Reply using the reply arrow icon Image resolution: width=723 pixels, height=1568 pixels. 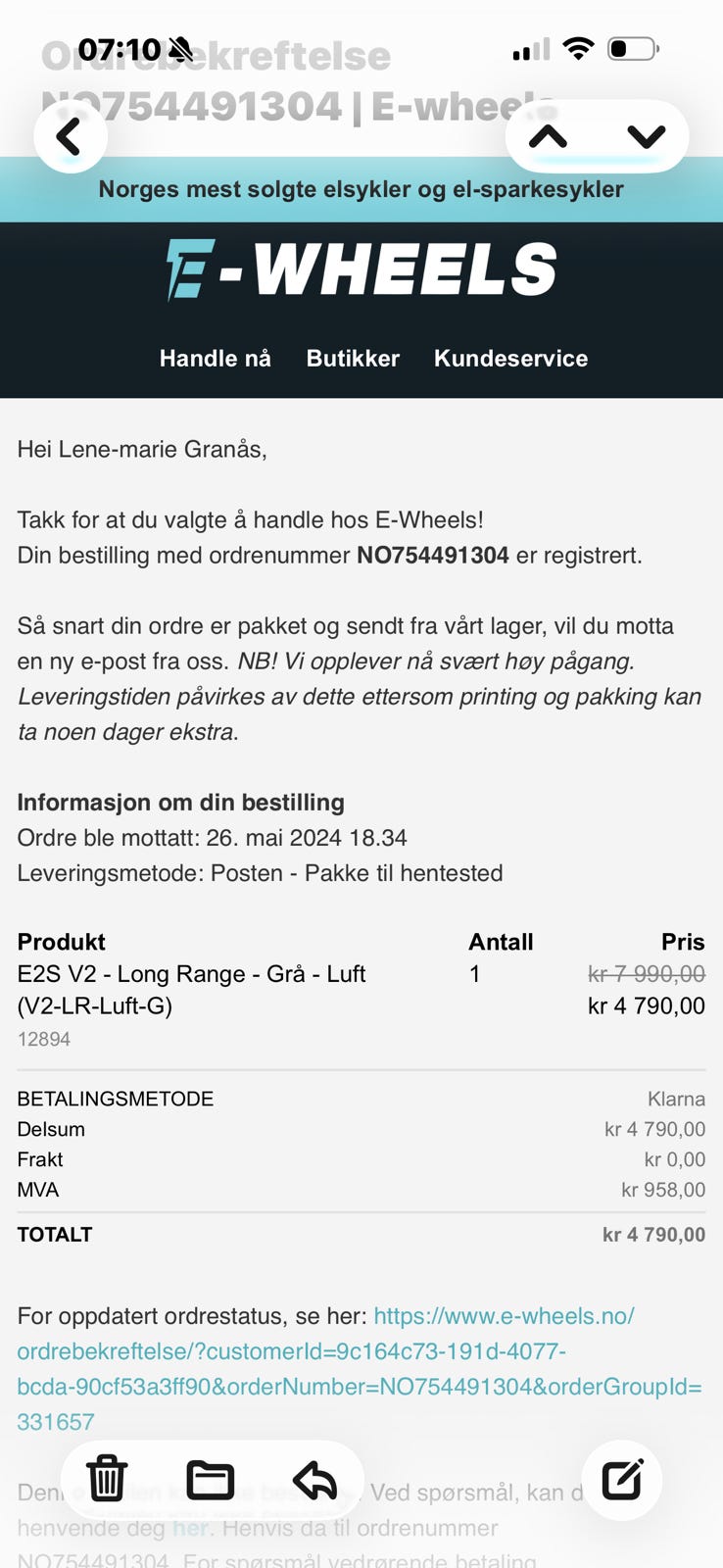click(313, 1480)
